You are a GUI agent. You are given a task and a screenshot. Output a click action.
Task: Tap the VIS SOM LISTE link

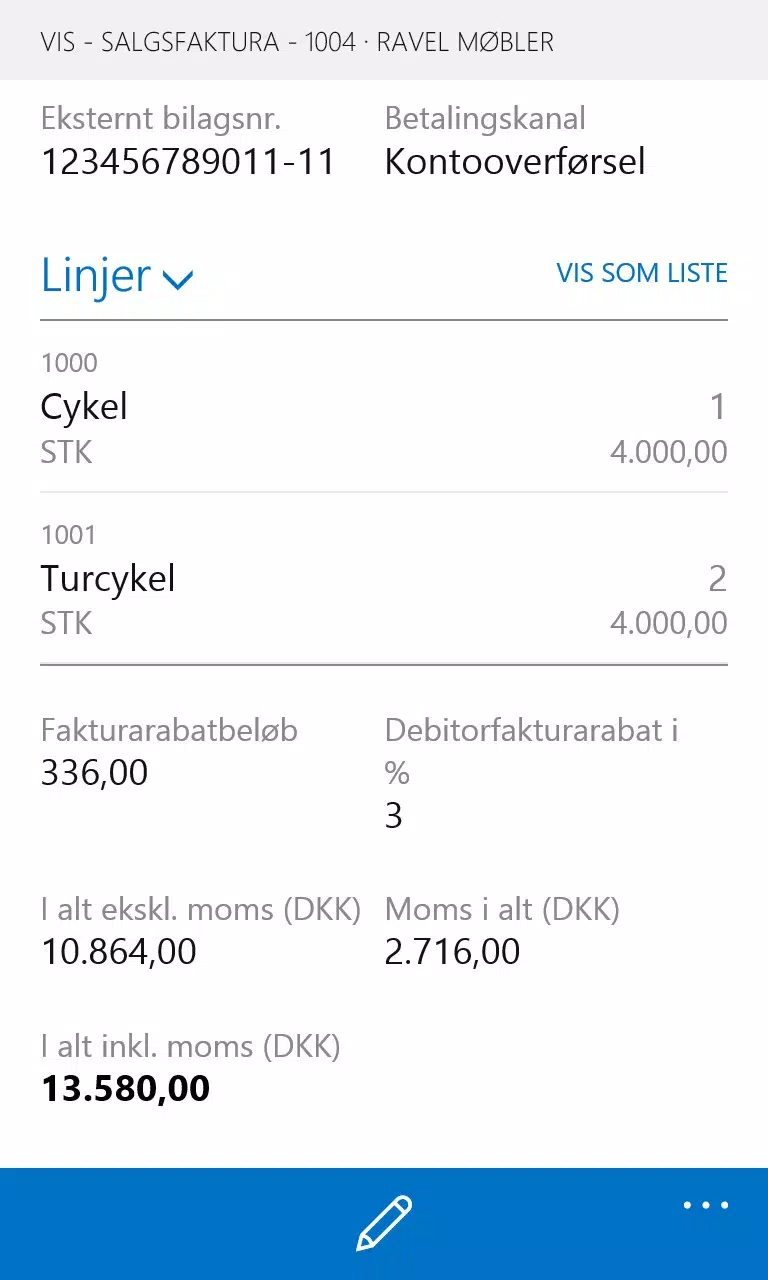[642, 273]
